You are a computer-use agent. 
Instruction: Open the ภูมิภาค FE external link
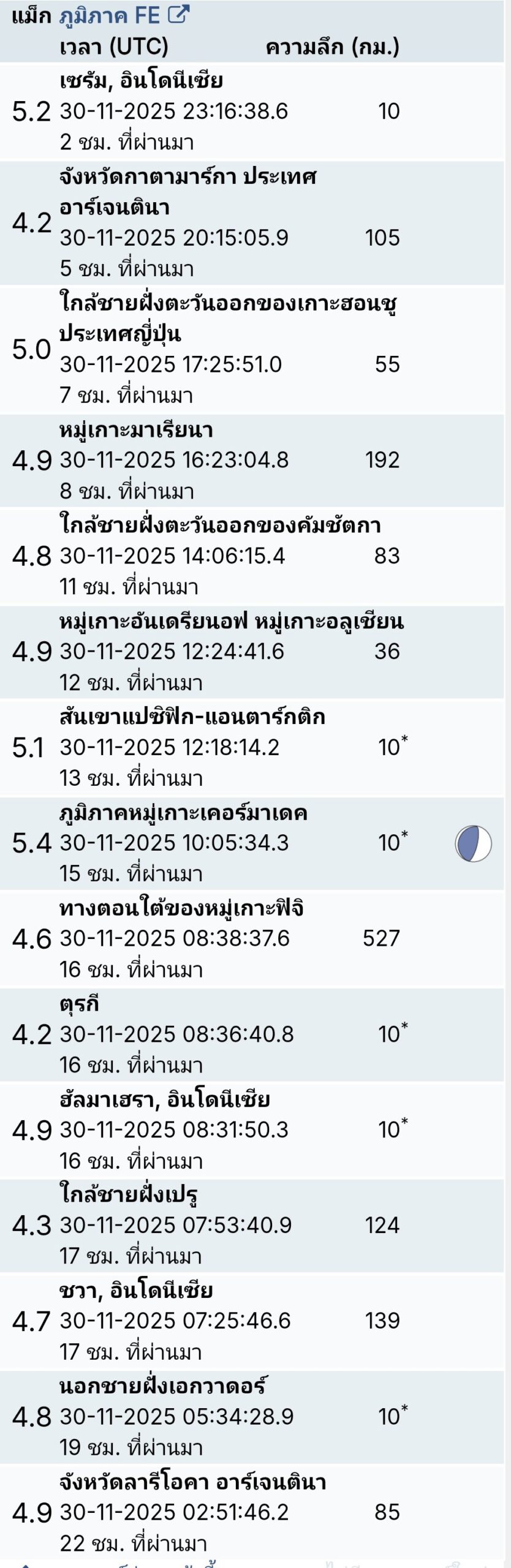point(124,16)
